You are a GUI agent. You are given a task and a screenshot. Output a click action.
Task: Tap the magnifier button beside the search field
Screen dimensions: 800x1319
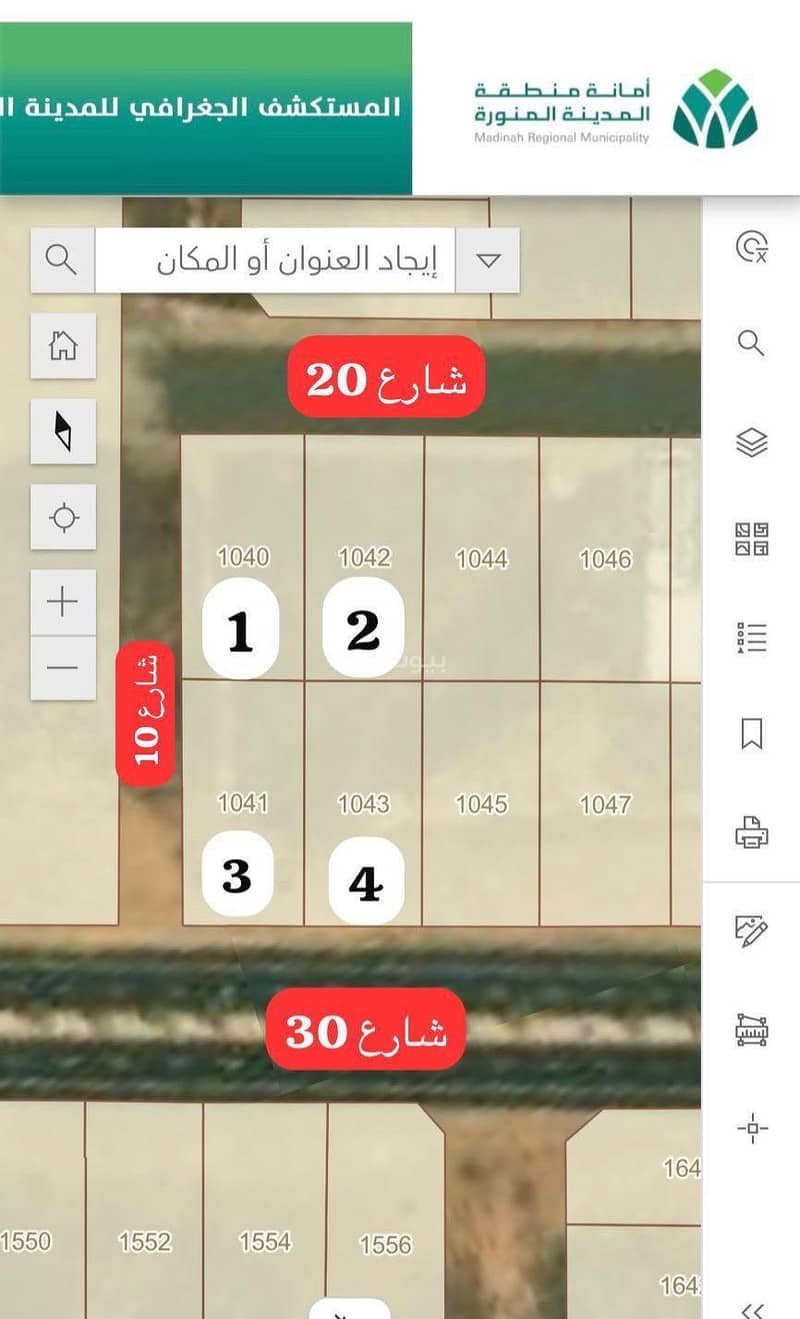click(x=62, y=261)
